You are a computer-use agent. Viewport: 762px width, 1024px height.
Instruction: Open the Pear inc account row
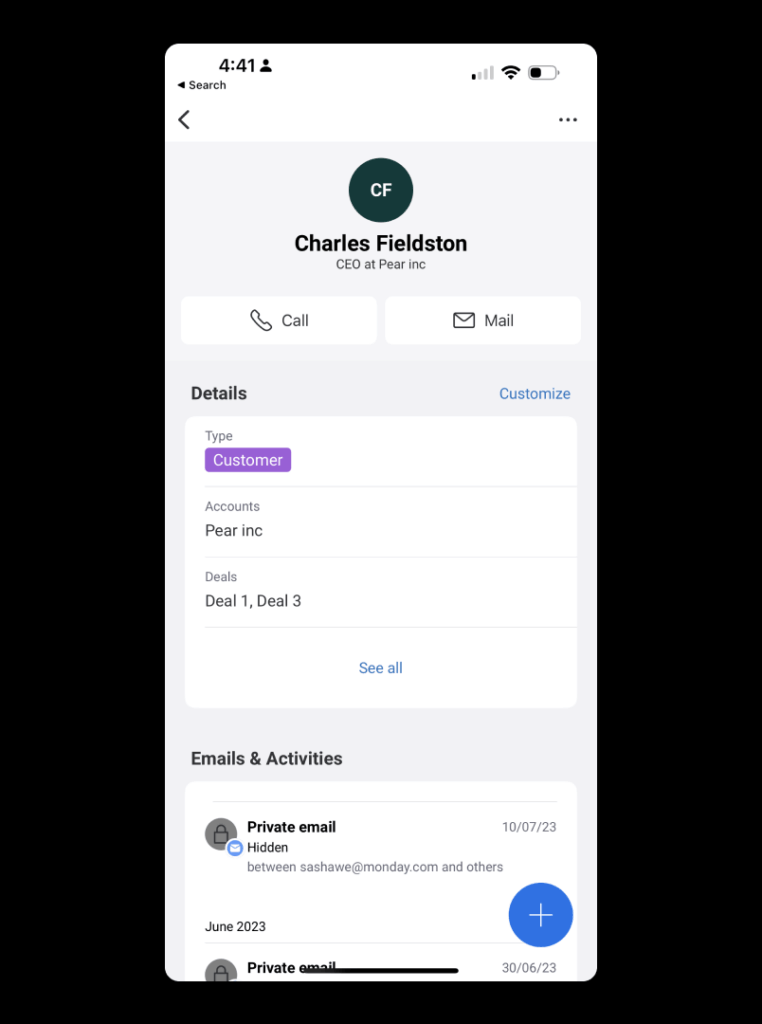click(x=380, y=521)
